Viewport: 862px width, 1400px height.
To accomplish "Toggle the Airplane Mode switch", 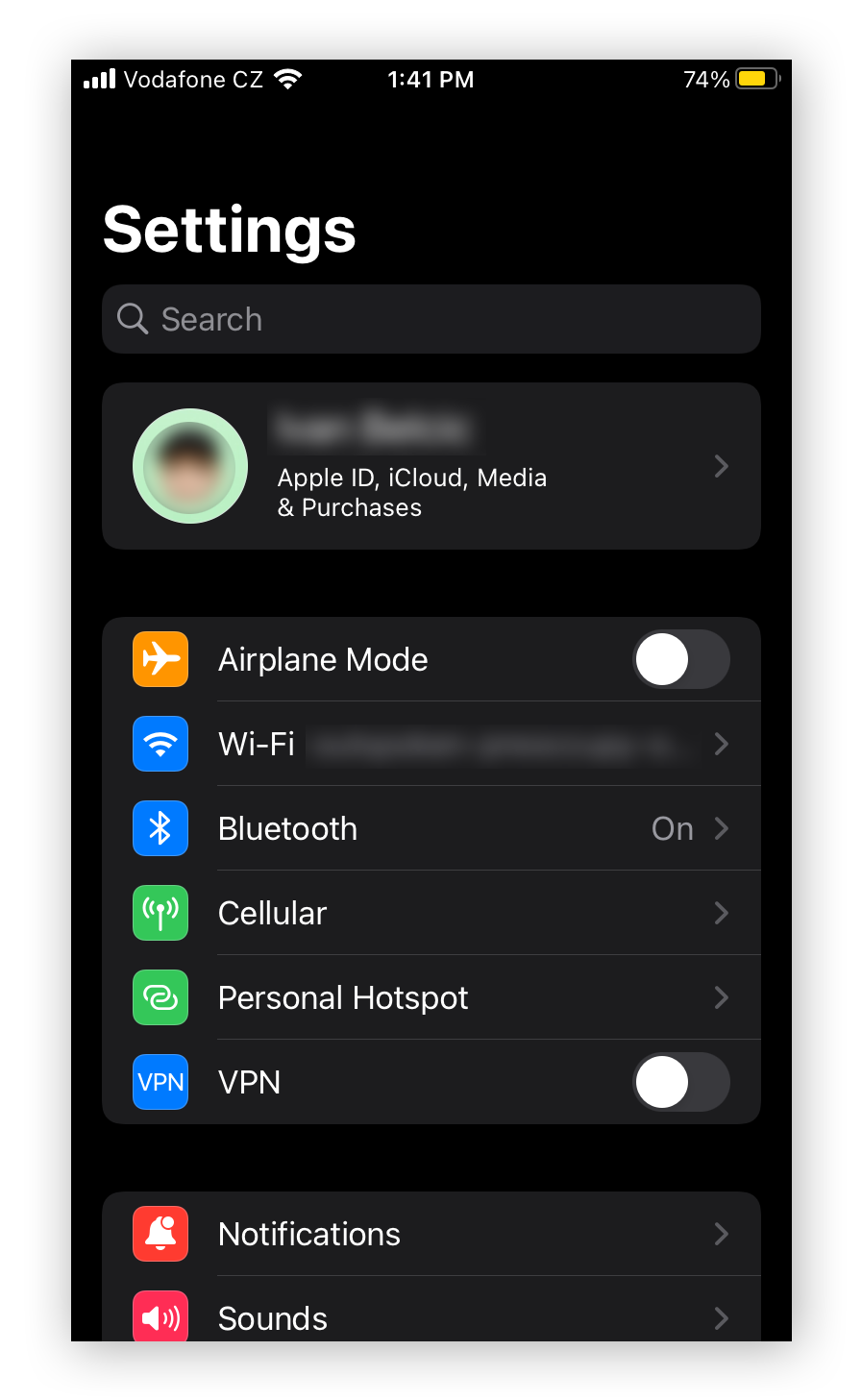I will (680, 659).
